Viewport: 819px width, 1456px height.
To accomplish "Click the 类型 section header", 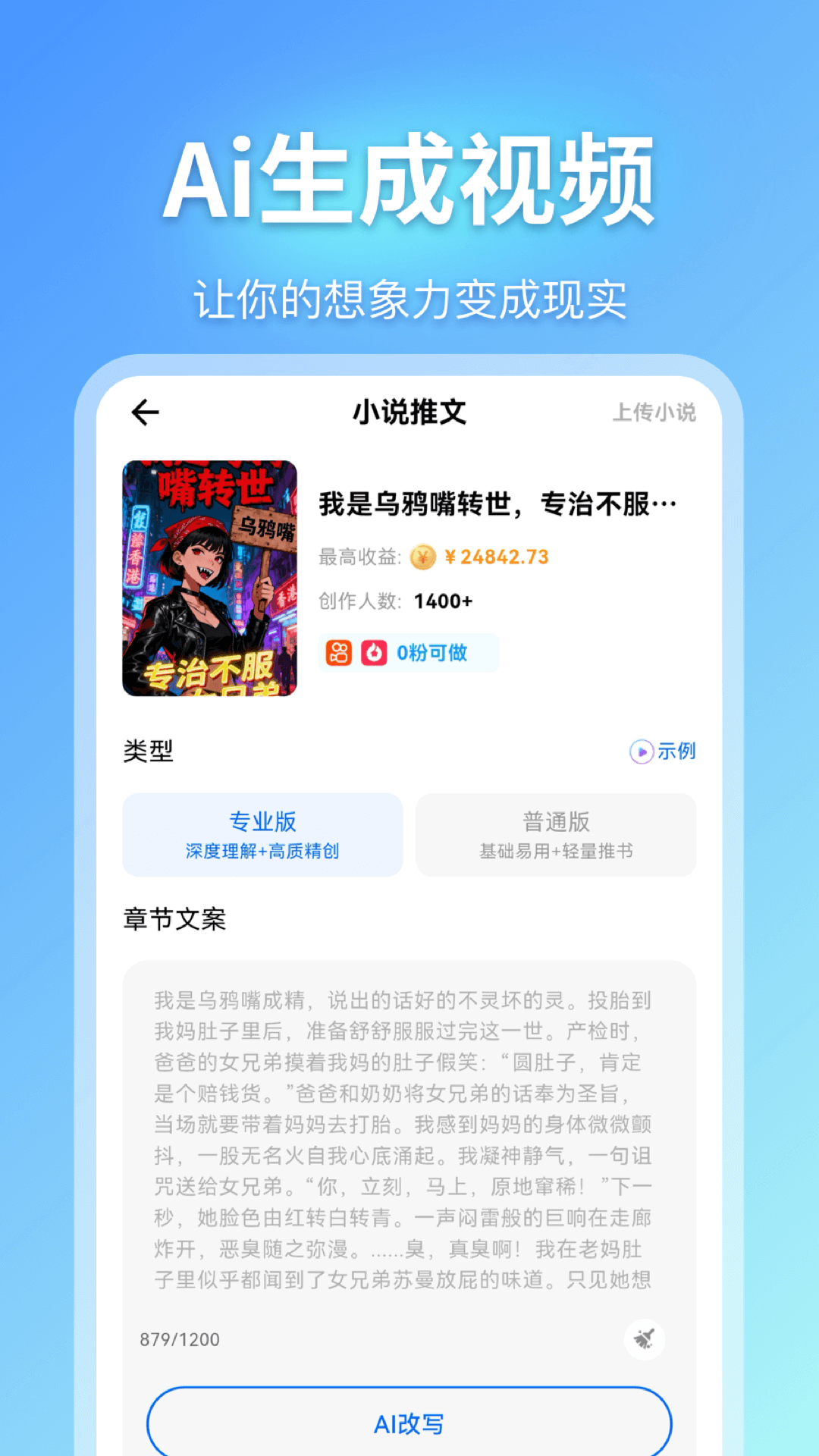I will click(149, 753).
